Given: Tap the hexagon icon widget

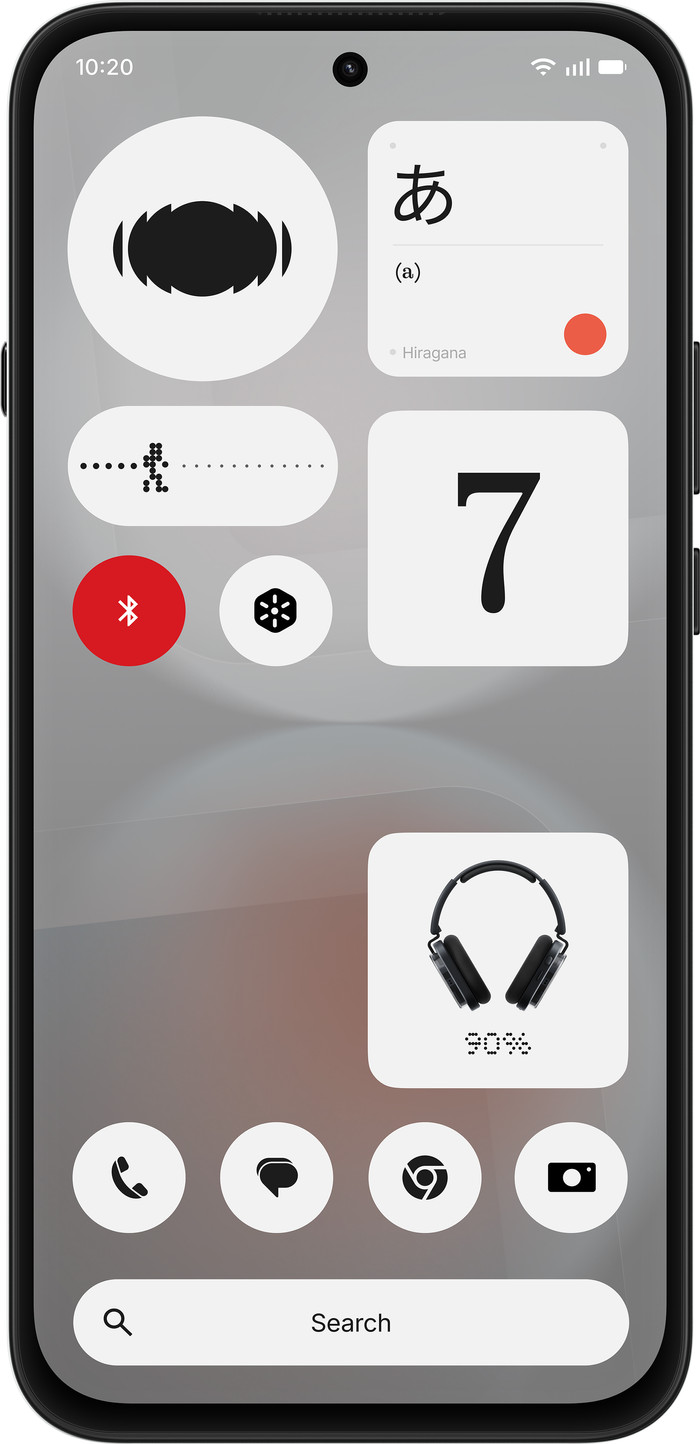Looking at the screenshot, I should (276, 610).
